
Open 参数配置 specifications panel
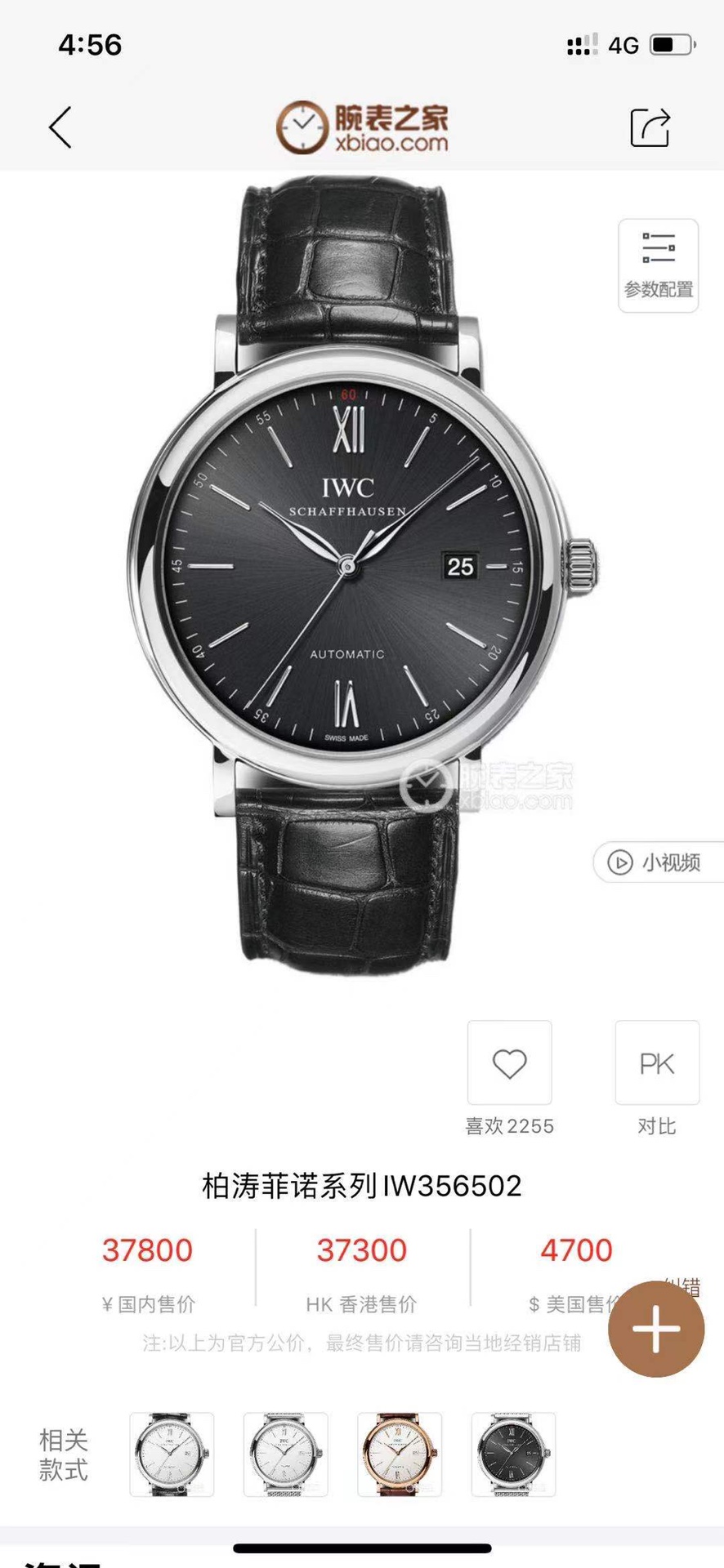point(658,265)
